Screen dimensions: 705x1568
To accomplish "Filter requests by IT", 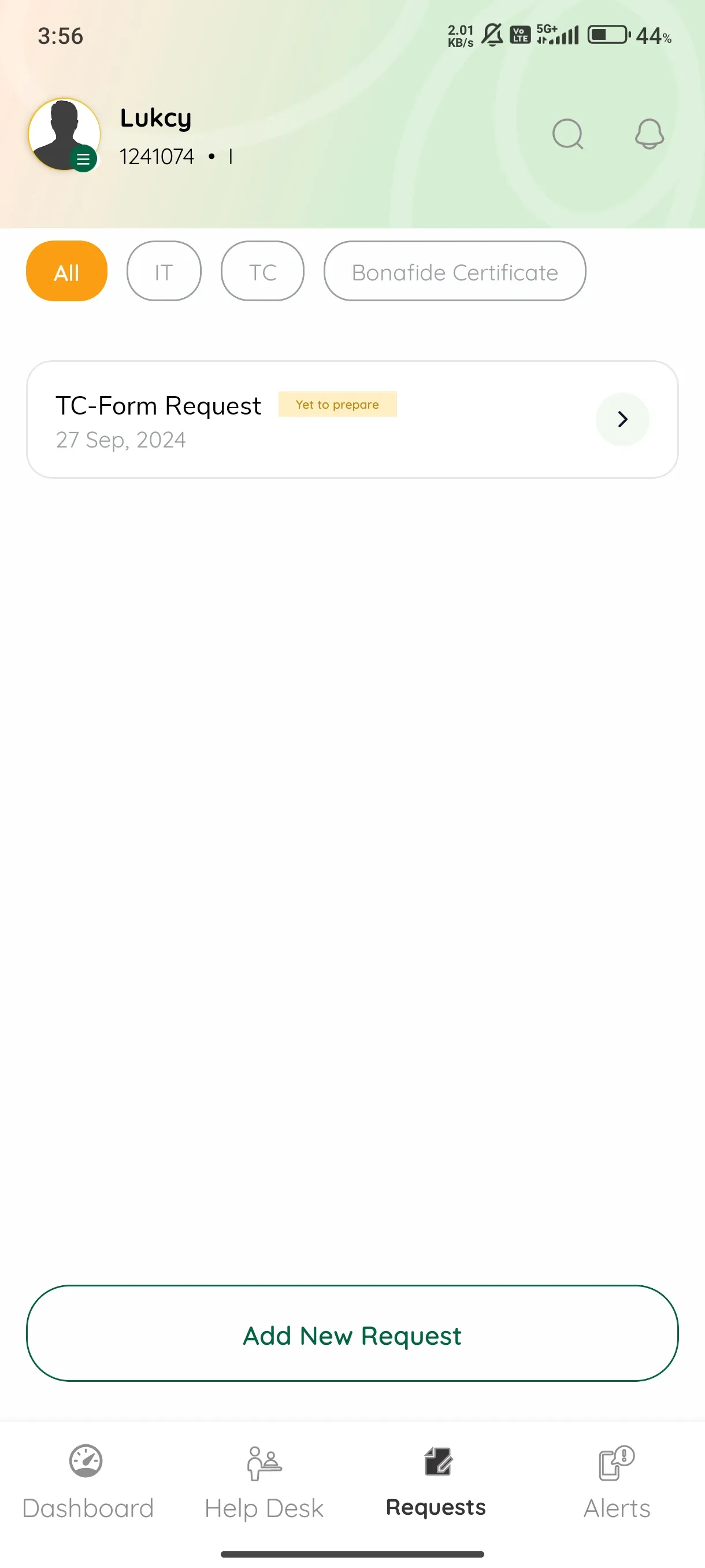I will click(164, 271).
